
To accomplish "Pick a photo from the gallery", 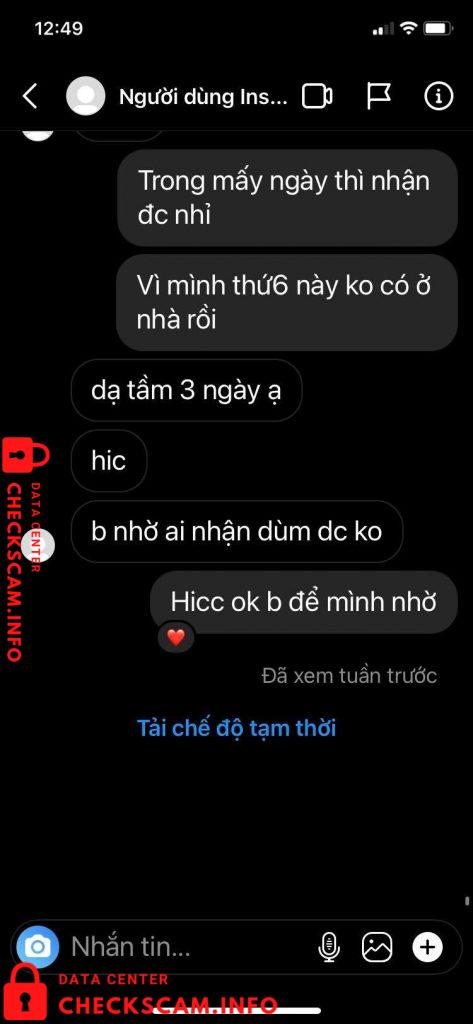I will [x=378, y=946].
